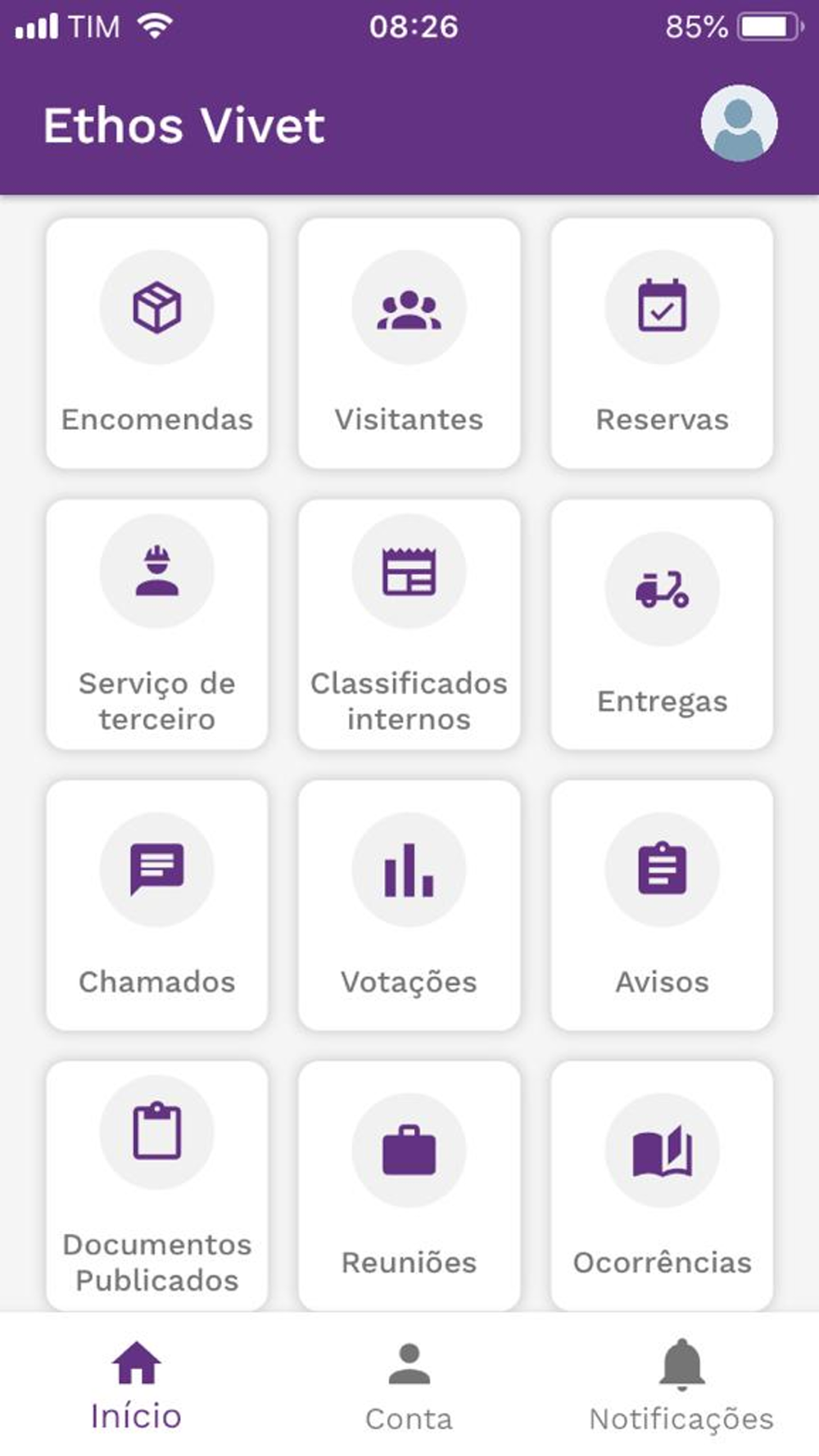Viewport: 819px width, 1456px height.
Task: Select the Visitantes tile
Action: tap(409, 343)
